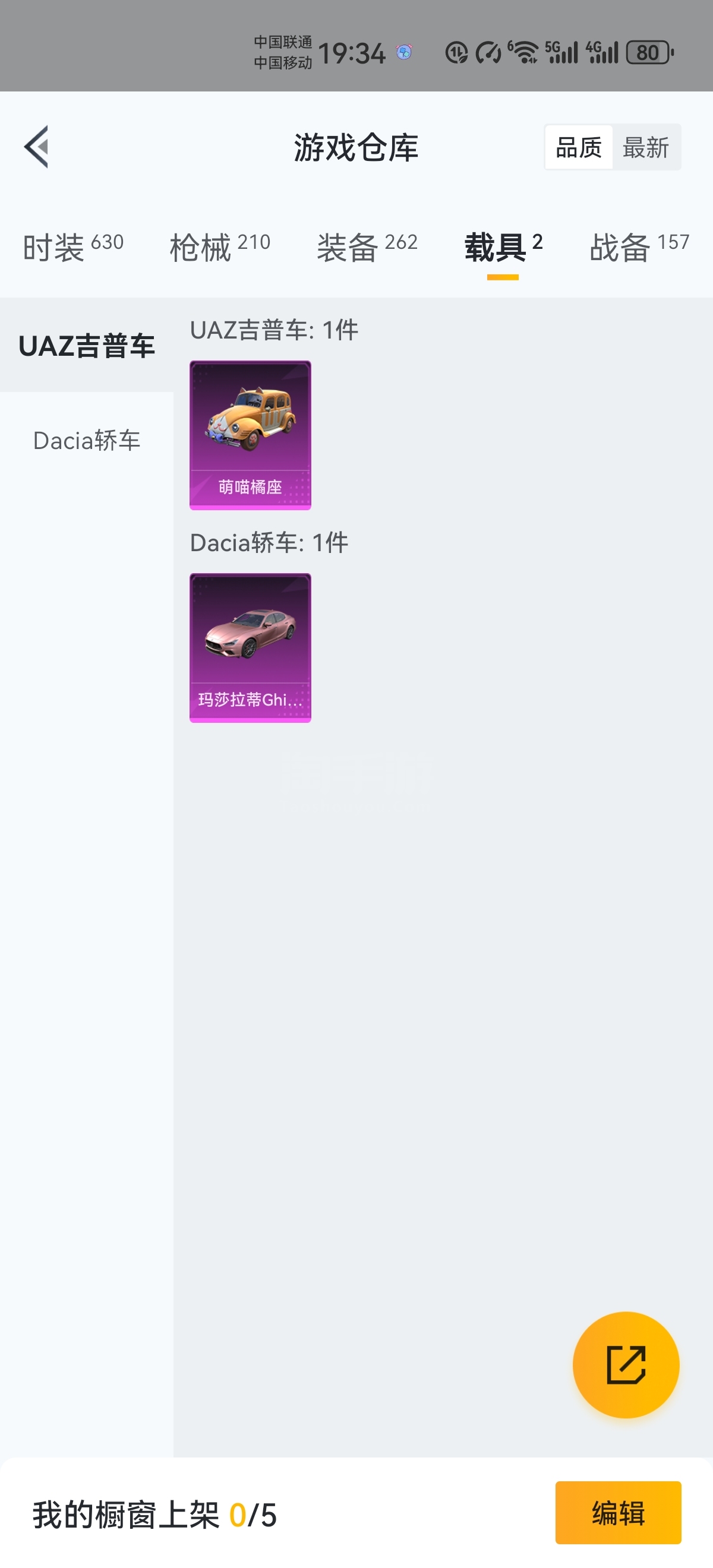The image size is (713, 1568).
Task: Switch to the 时装 tab
Action: click(x=73, y=247)
